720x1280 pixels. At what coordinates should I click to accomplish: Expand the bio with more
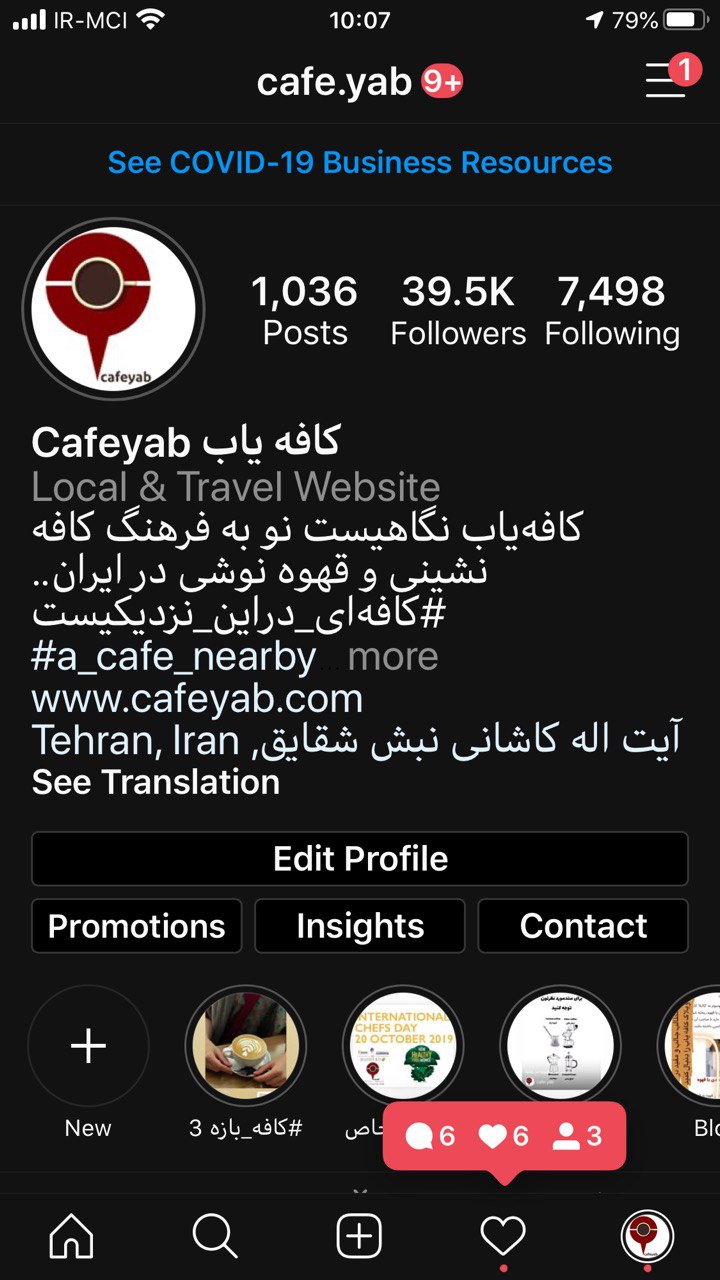click(392, 657)
